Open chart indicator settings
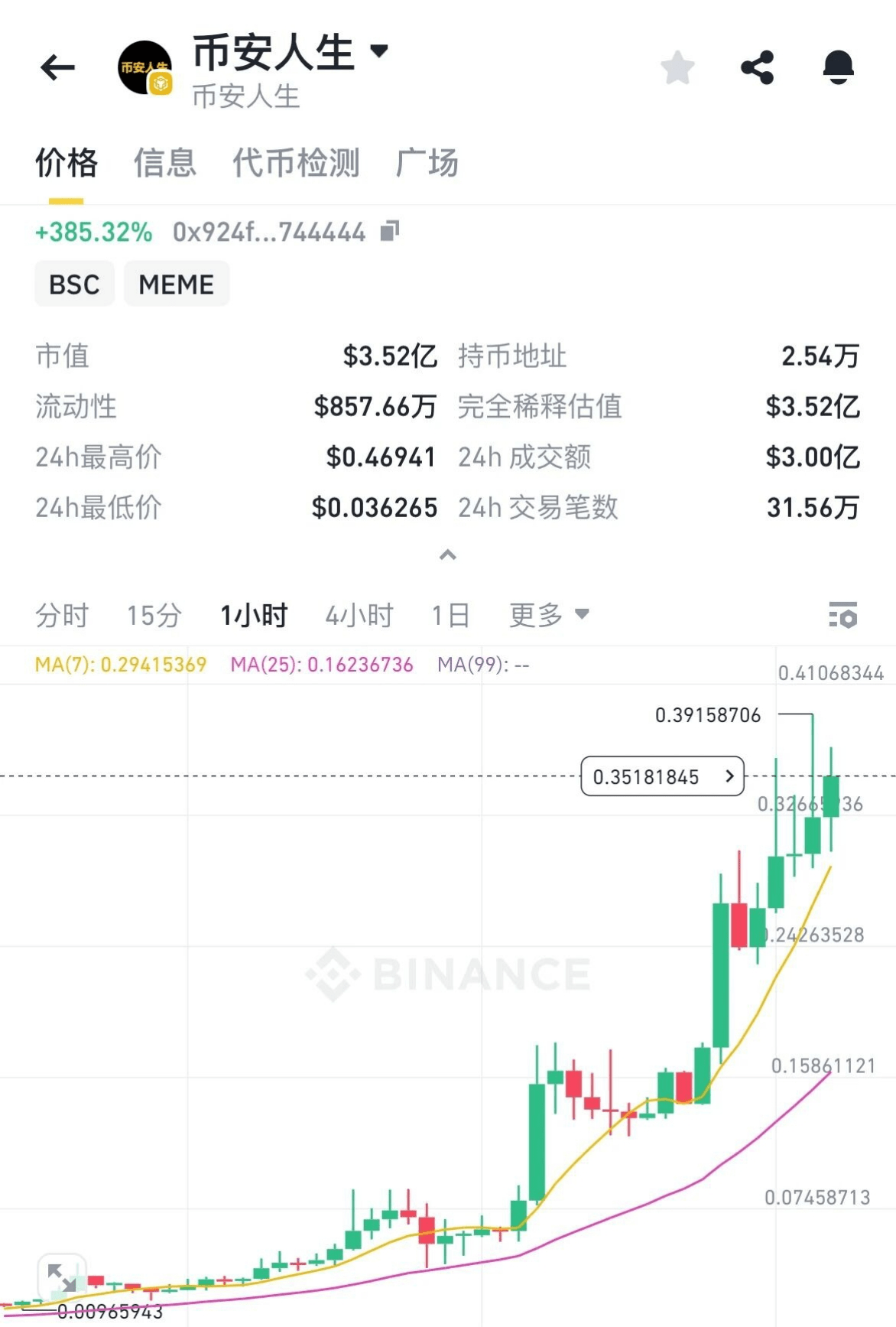 tap(842, 615)
